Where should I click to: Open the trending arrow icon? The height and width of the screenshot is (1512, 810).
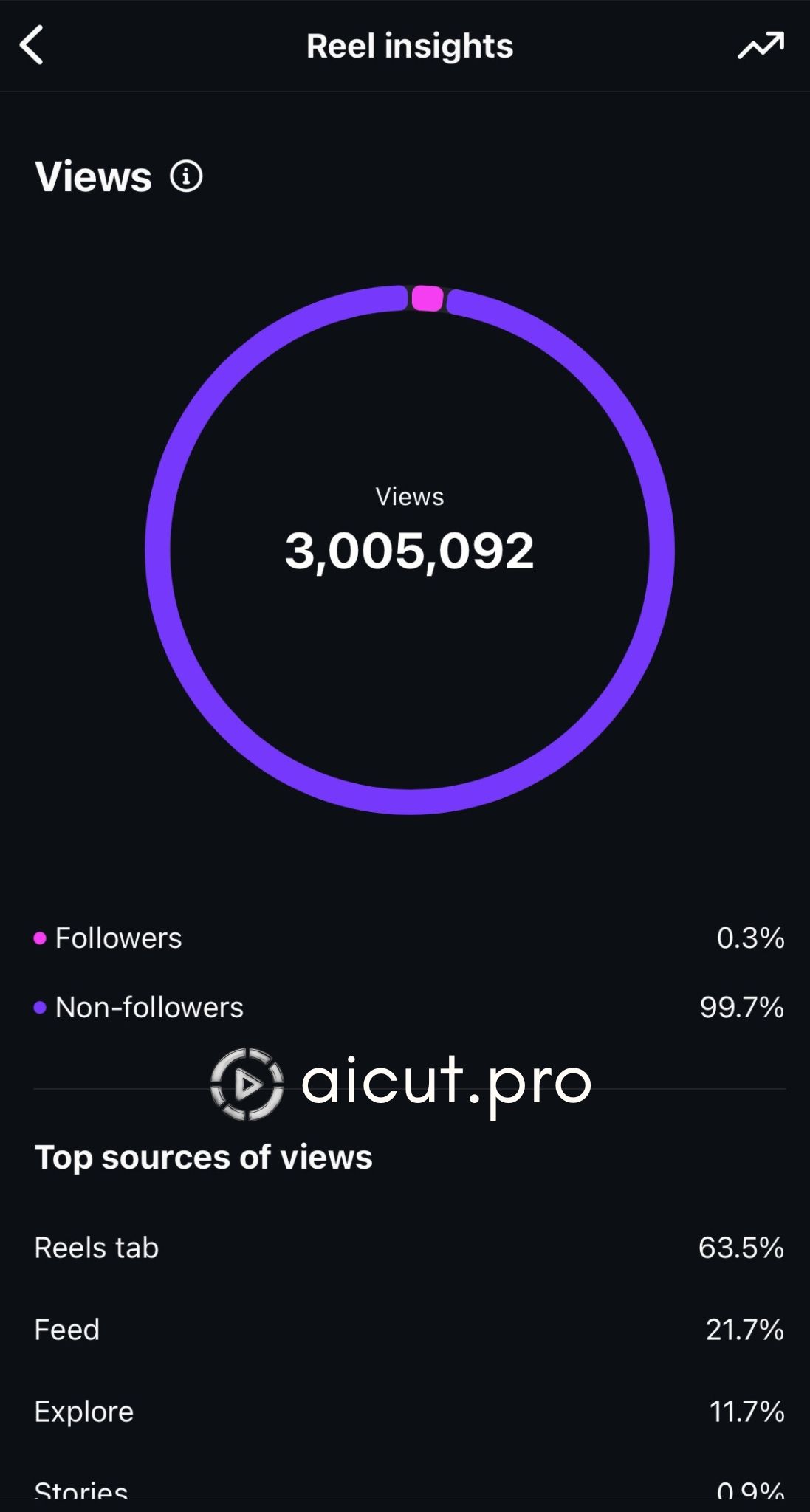pyautogui.click(x=761, y=46)
